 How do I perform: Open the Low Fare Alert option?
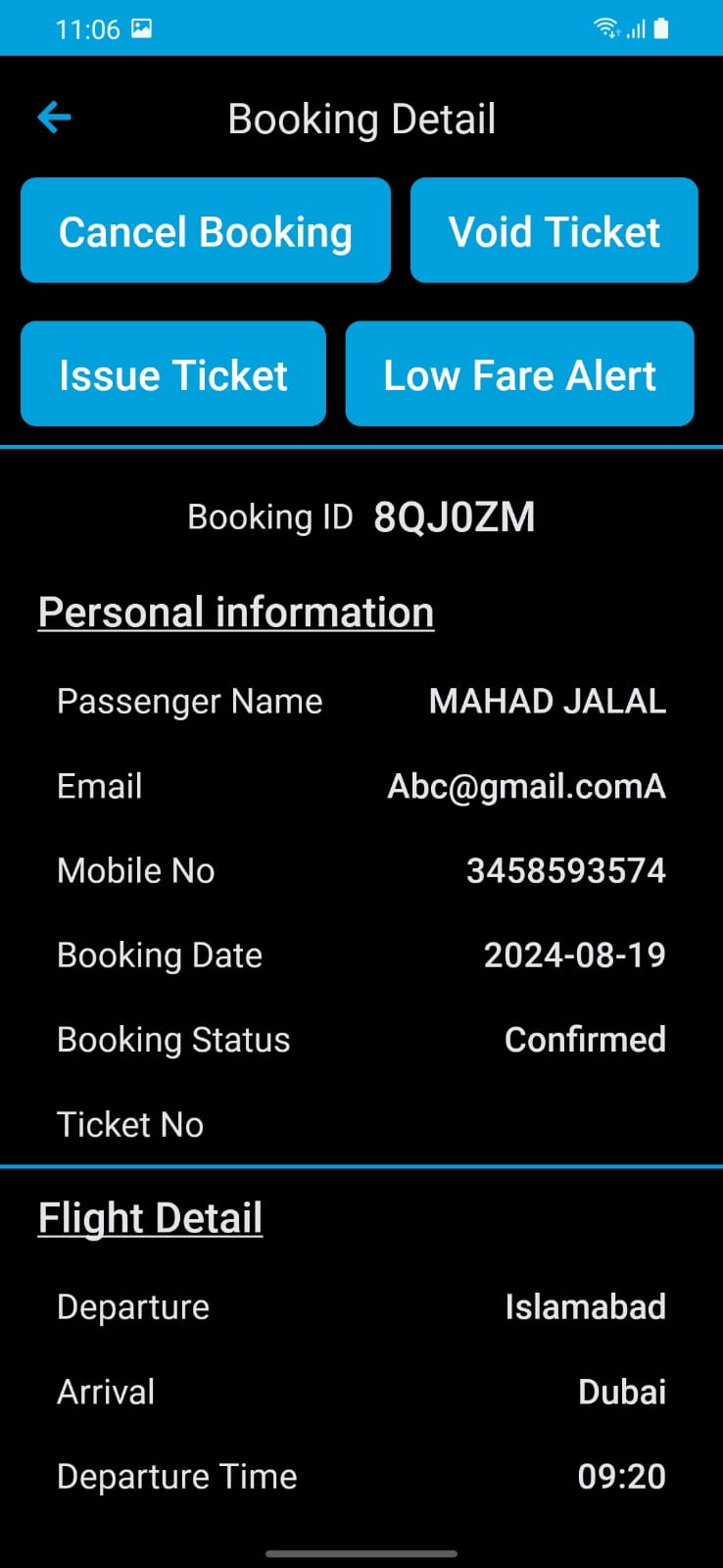(x=519, y=374)
